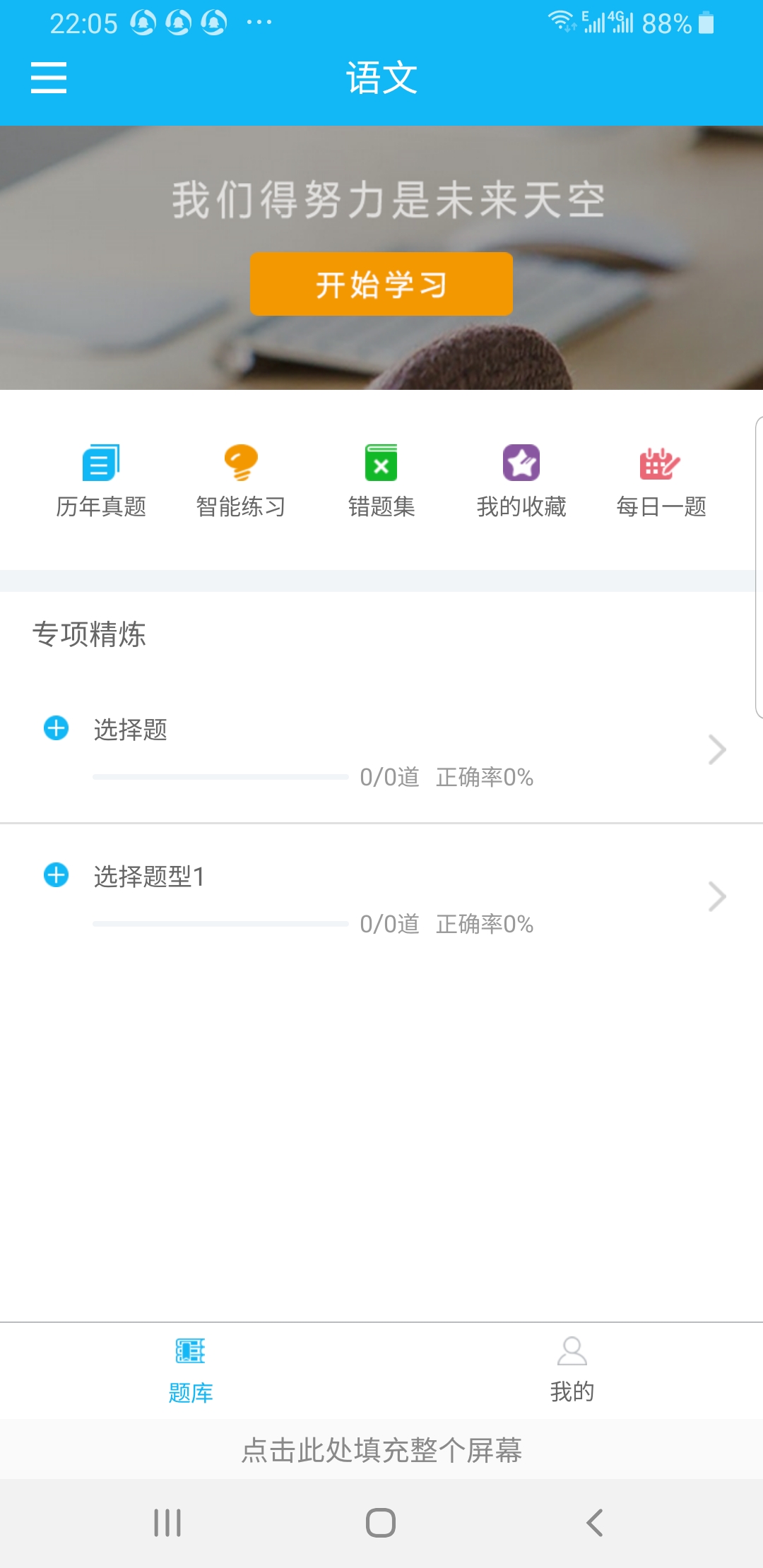The width and height of the screenshot is (763, 1568).
Task: Tap the 题库 question bank icon
Action: click(x=189, y=1351)
